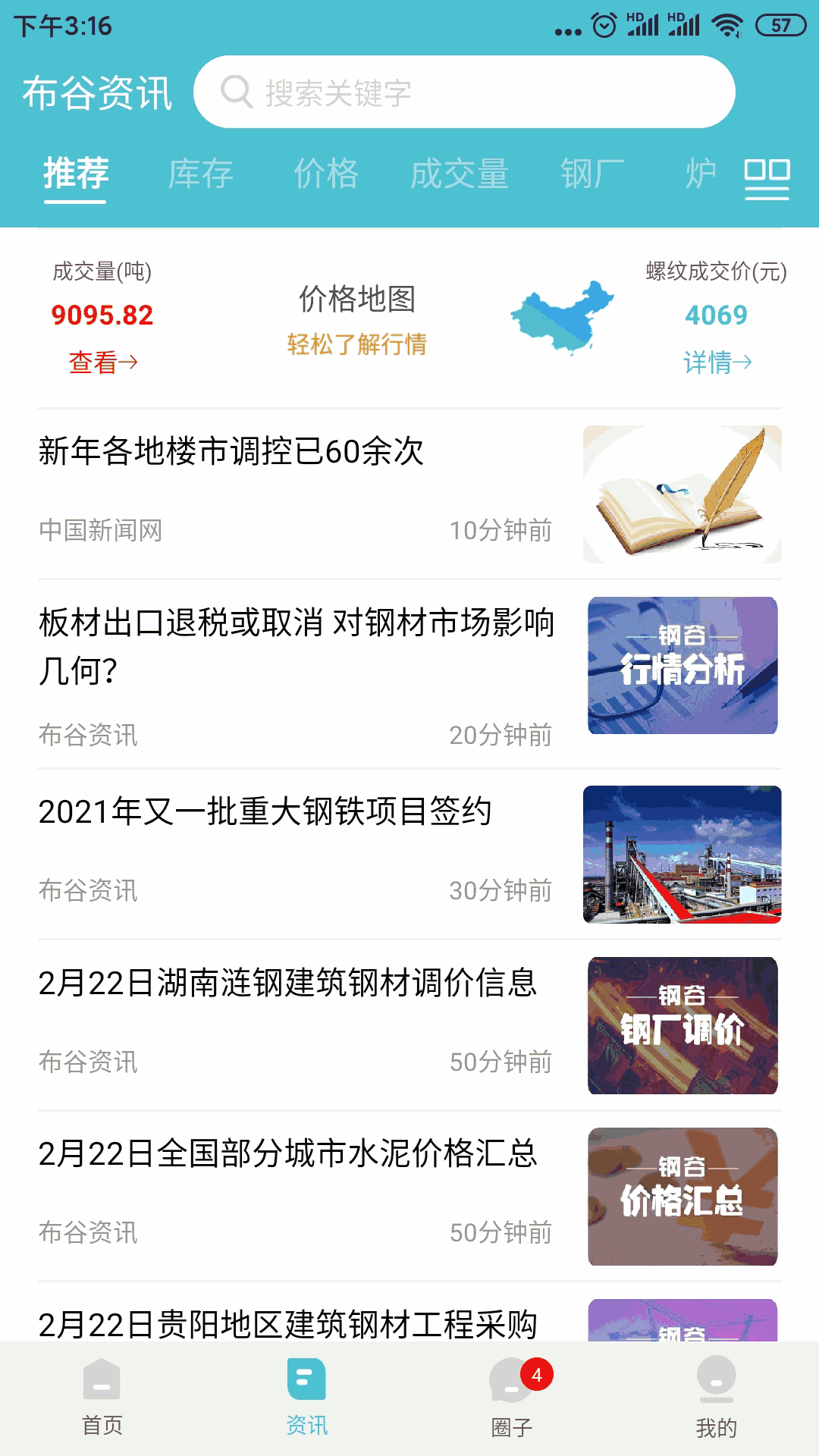Select the 钢厂 tab
Screen dimensions: 819x1456
(x=593, y=174)
